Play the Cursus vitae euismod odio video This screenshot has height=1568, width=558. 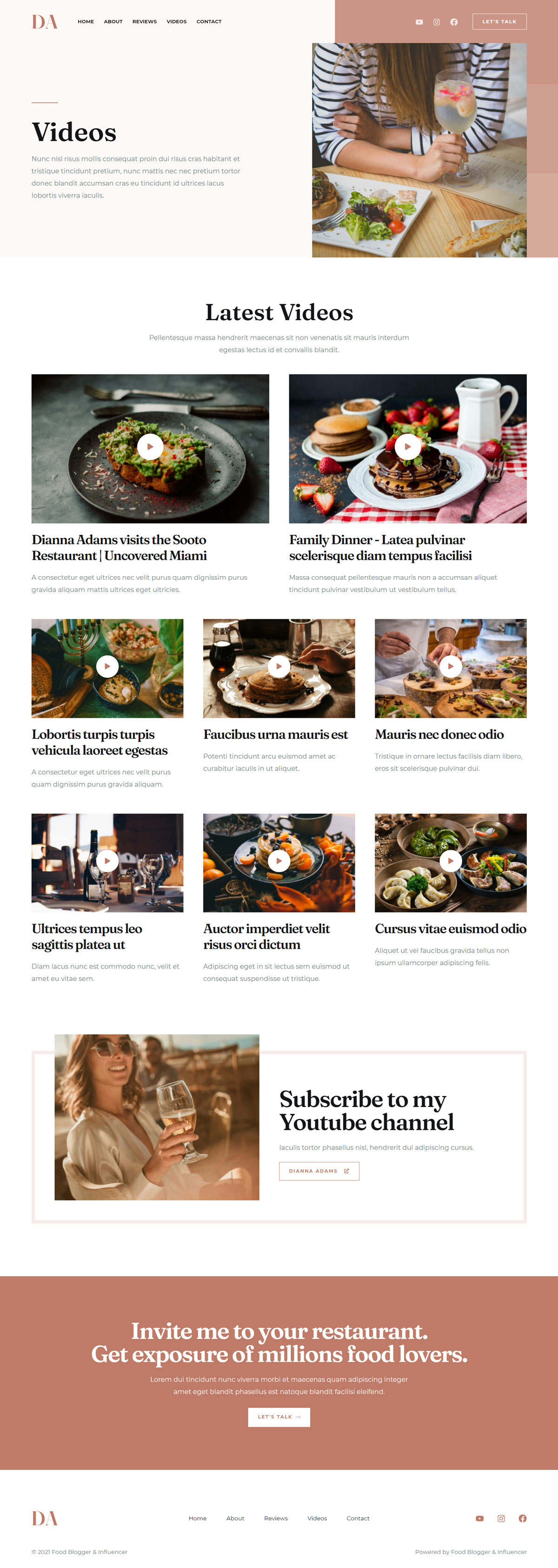(450, 861)
